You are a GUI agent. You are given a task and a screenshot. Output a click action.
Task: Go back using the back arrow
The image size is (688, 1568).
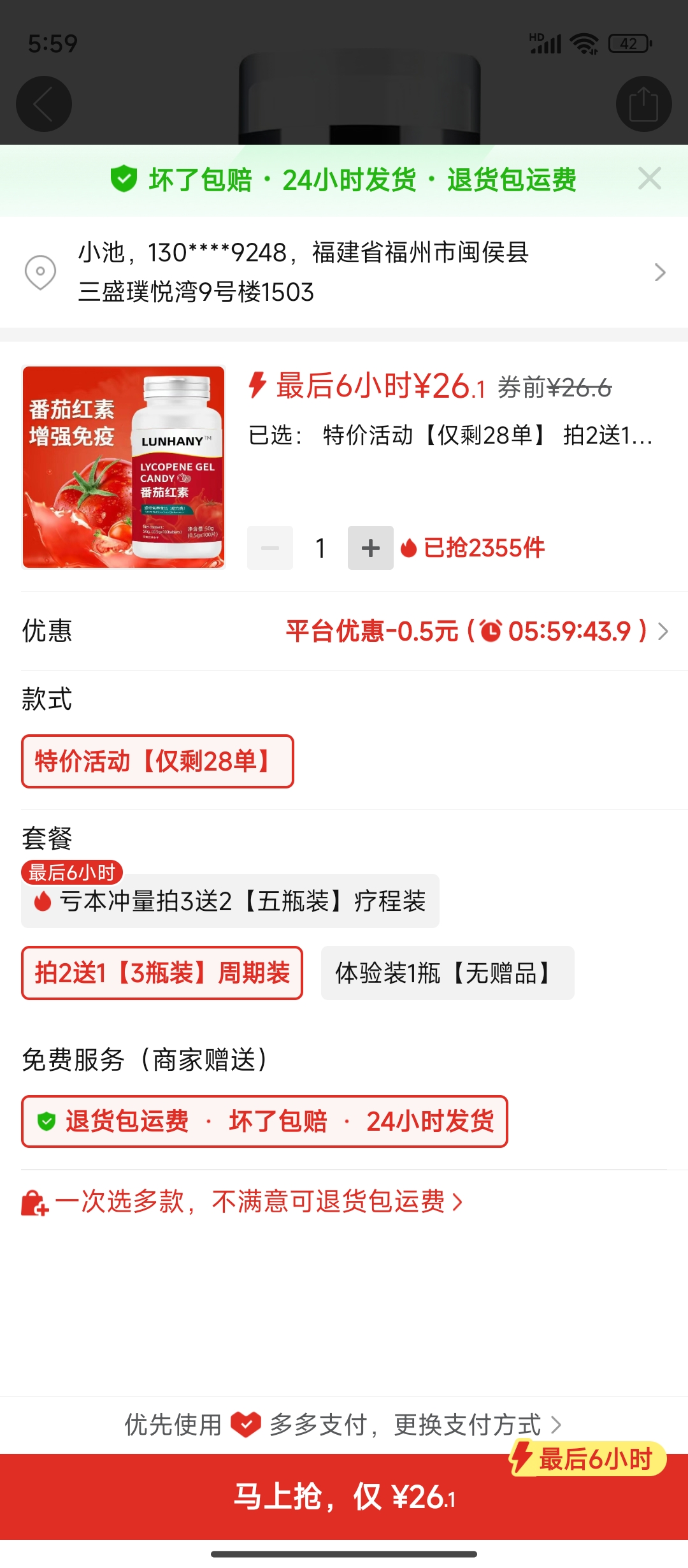click(43, 104)
